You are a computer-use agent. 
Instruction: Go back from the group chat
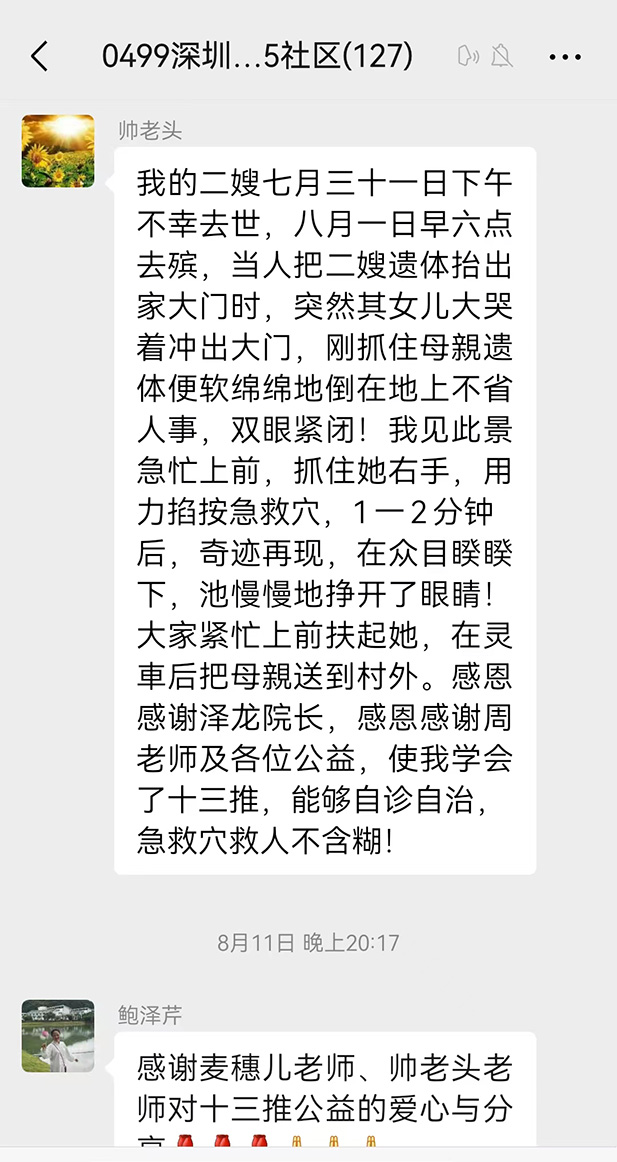coord(39,56)
